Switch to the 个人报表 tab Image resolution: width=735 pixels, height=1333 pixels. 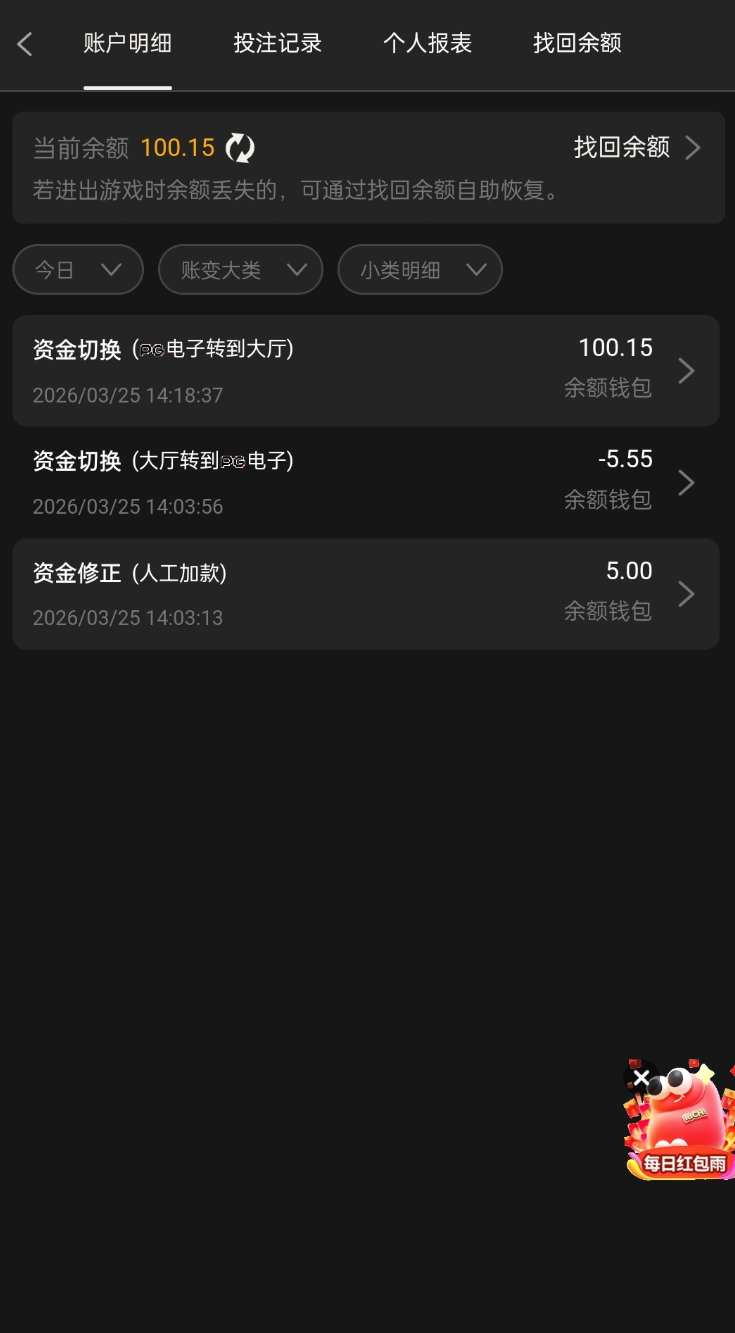tap(427, 44)
